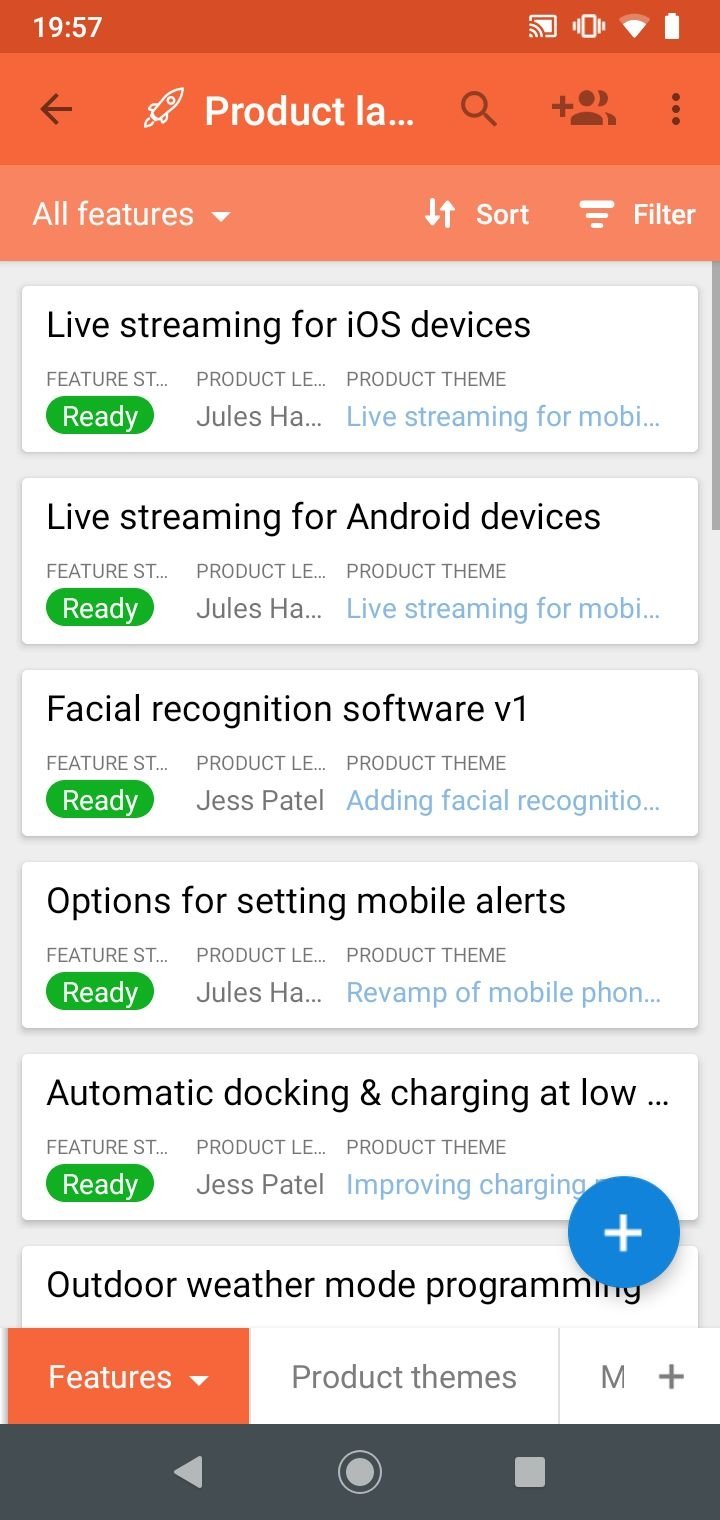This screenshot has width=720, height=1520.
Task: Open Filter options
Action: point(637,214)
